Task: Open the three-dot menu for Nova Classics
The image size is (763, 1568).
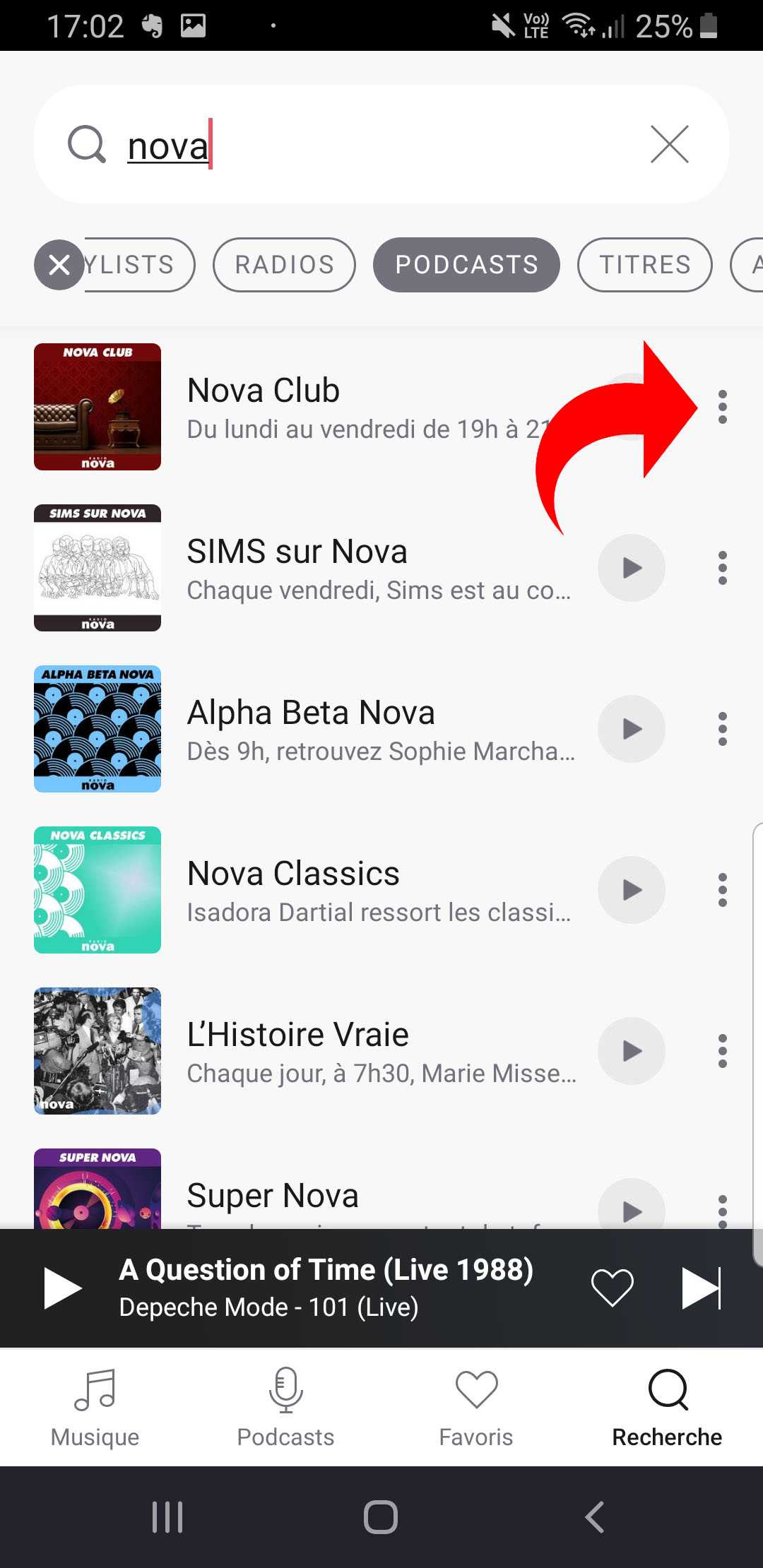Action: [722, 891]
